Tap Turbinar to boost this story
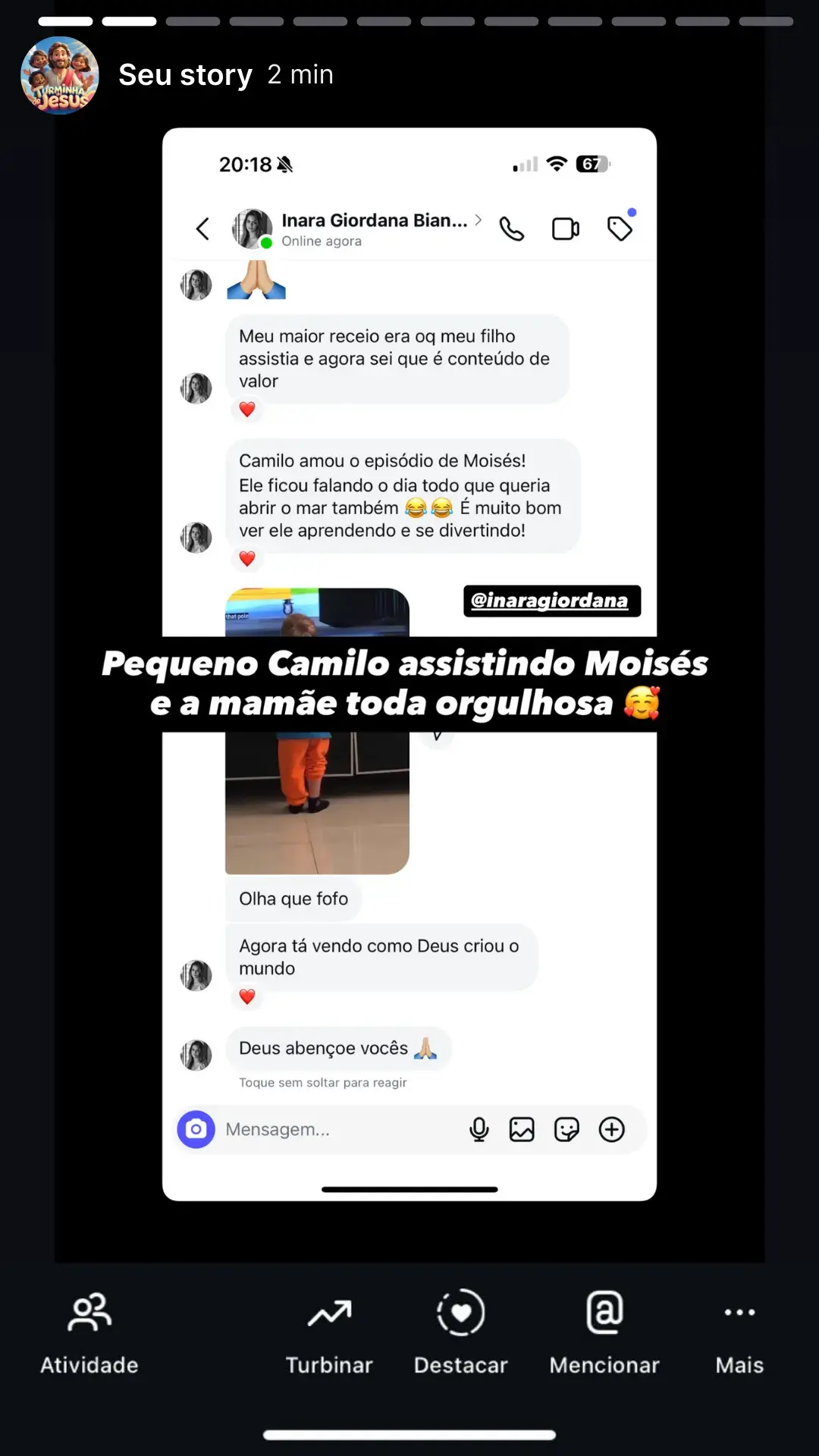This screenshot has width=819, height=1456. (329, 1332)
